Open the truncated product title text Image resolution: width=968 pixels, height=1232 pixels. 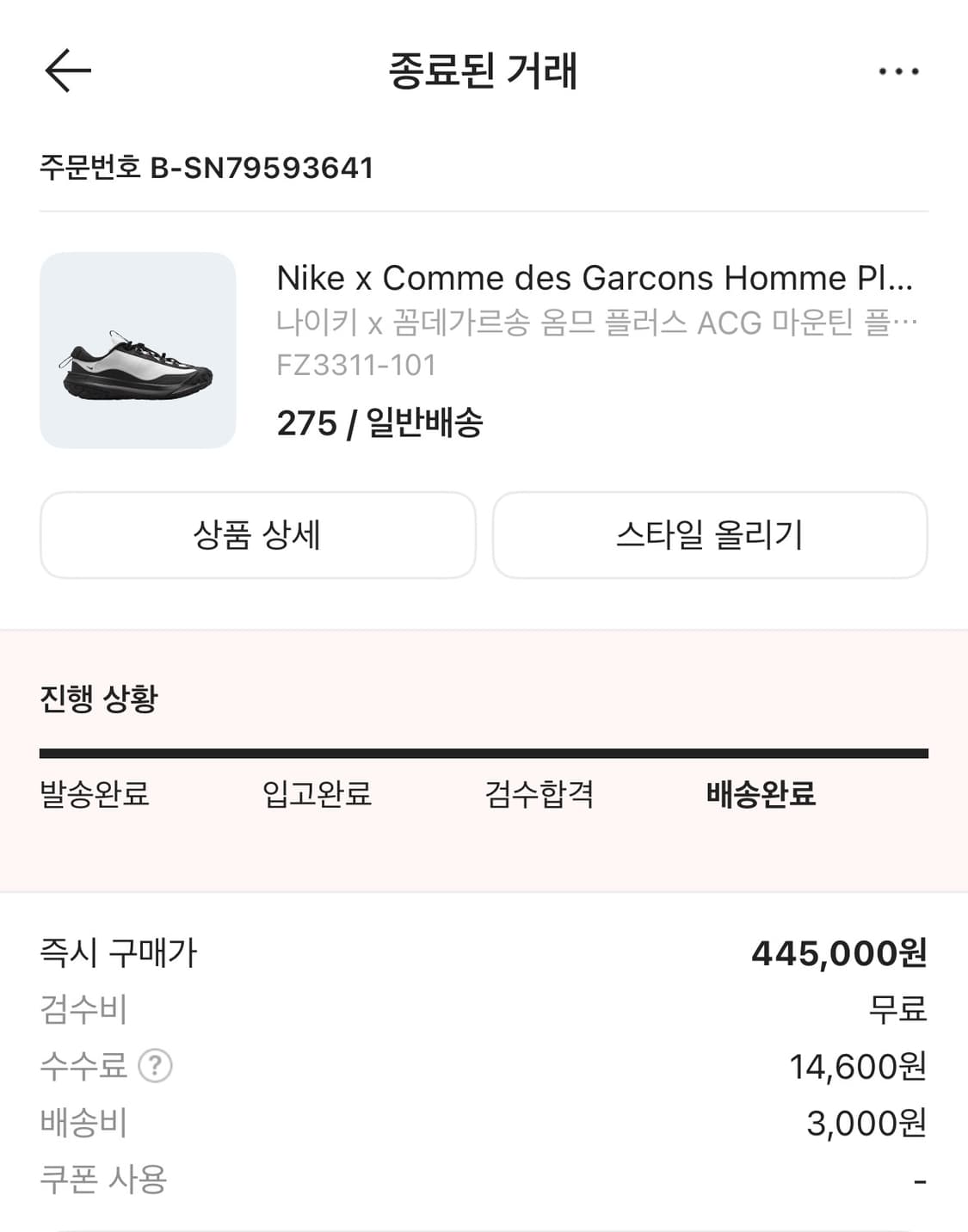click(x=595, y=278)
